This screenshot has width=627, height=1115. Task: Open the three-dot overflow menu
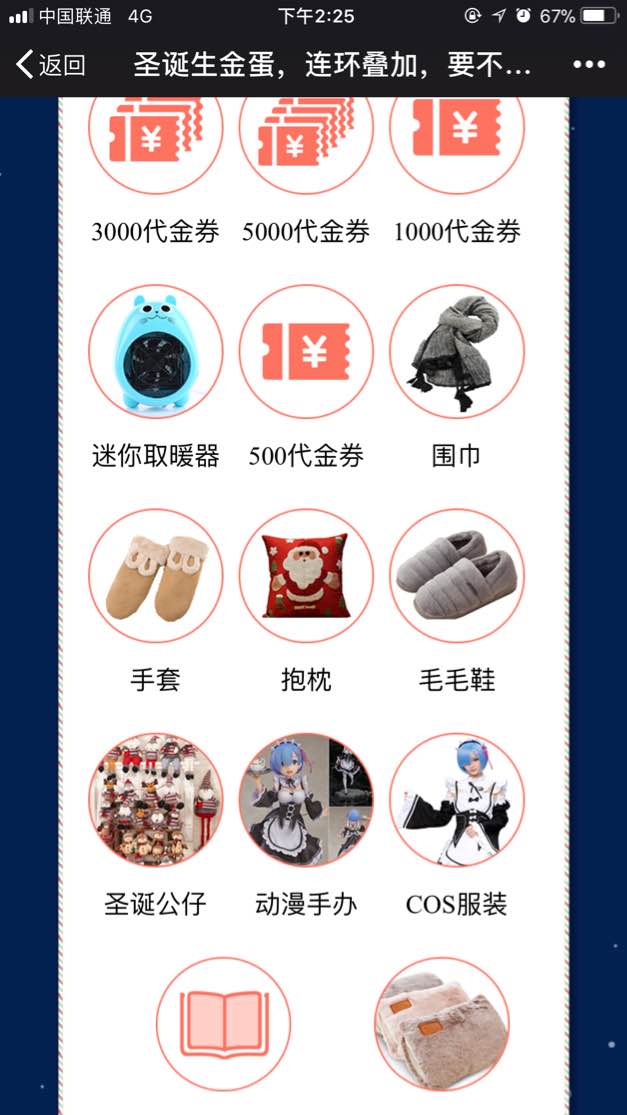tap(589, 66)
